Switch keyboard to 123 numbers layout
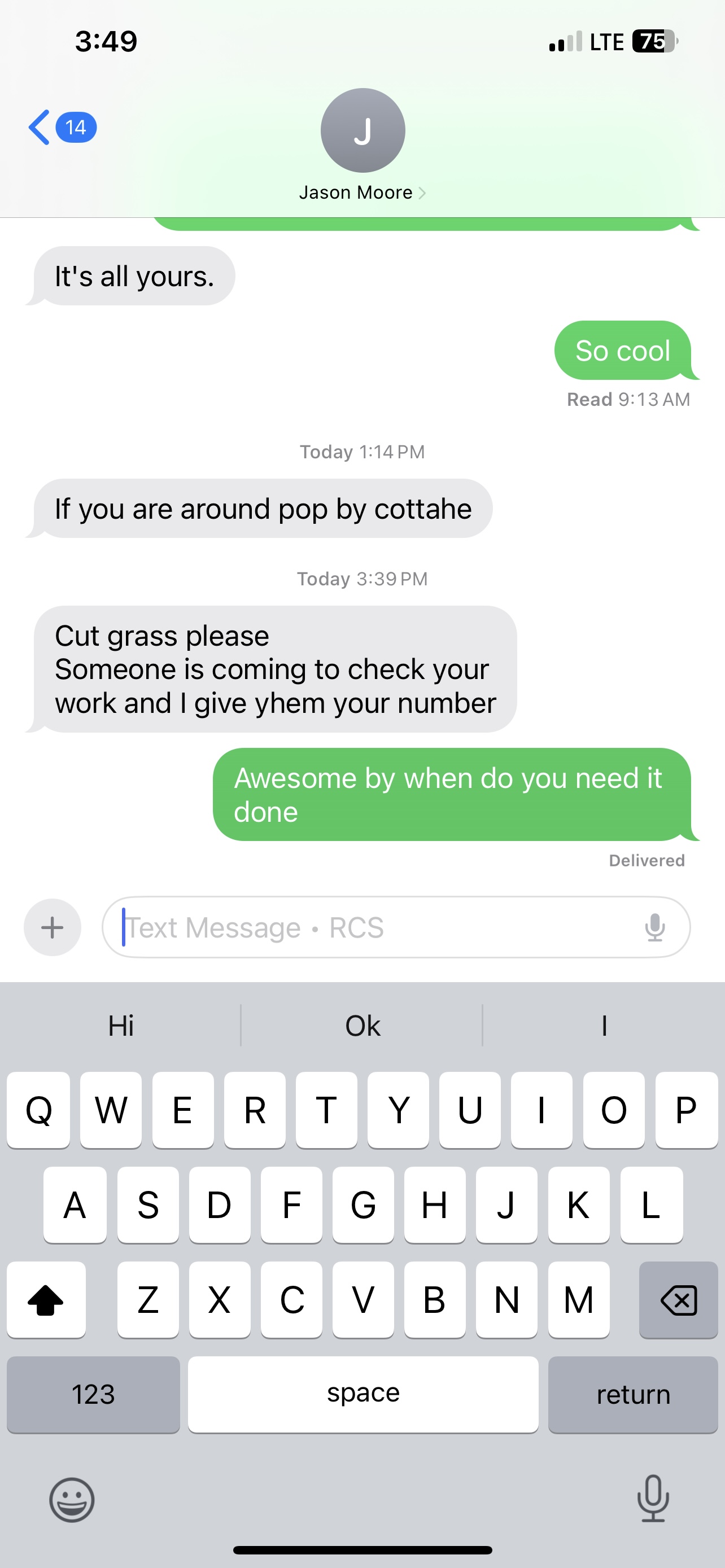 pos(93,1394)
